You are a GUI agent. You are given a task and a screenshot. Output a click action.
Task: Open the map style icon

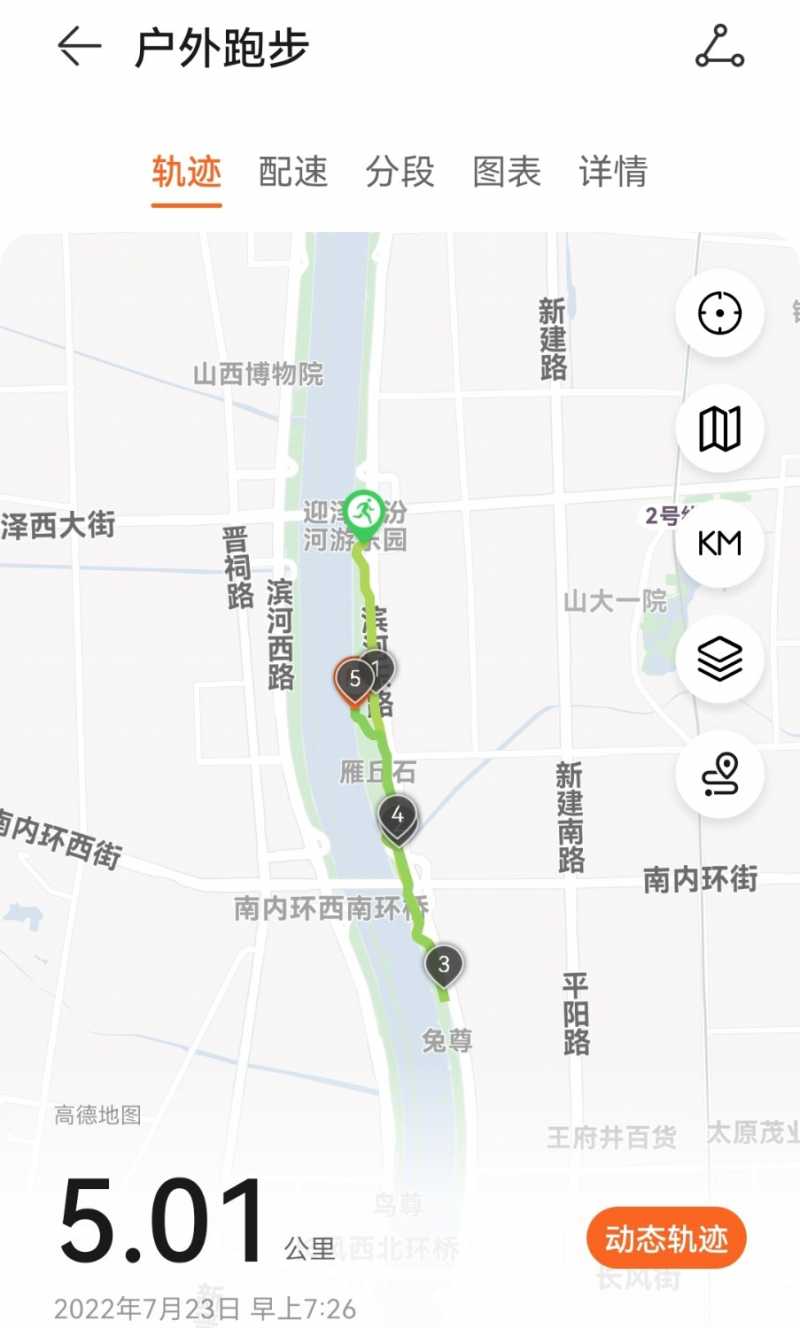[x=719, y=427]
